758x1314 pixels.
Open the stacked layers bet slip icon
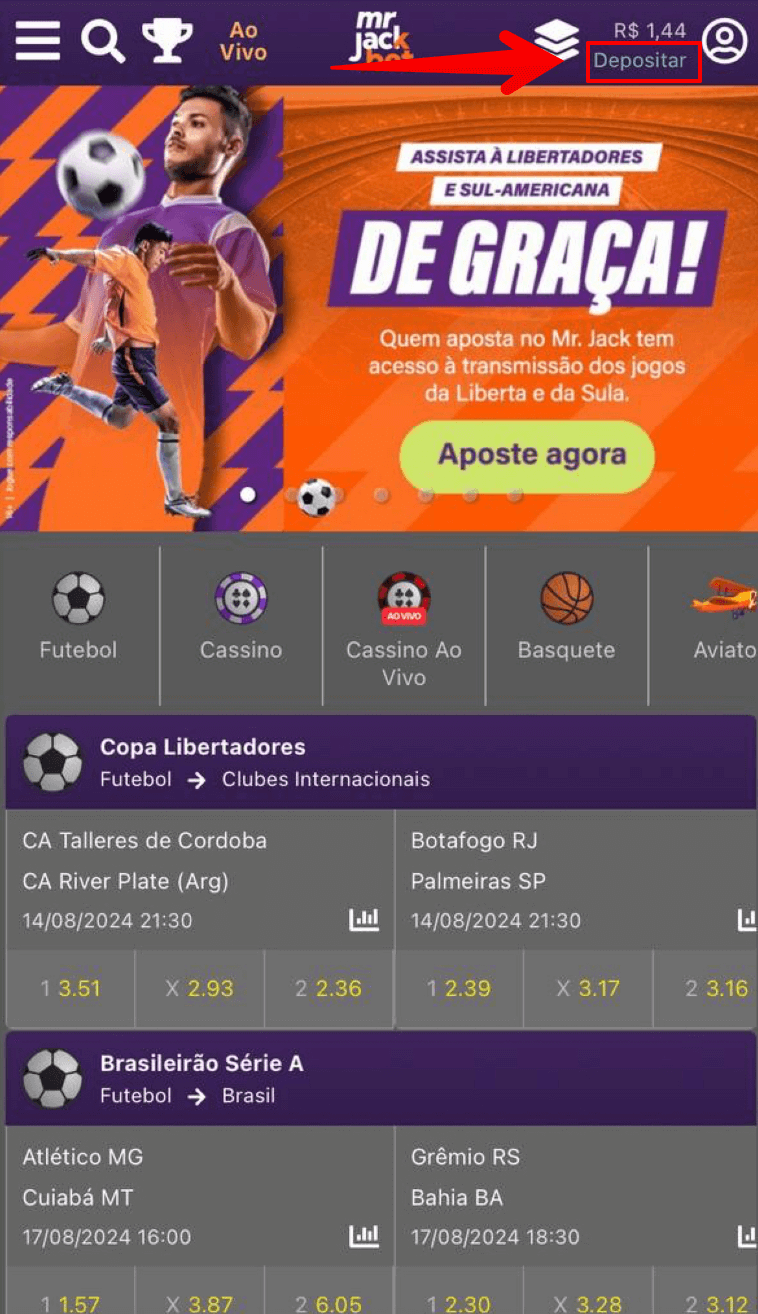point(557,40)
